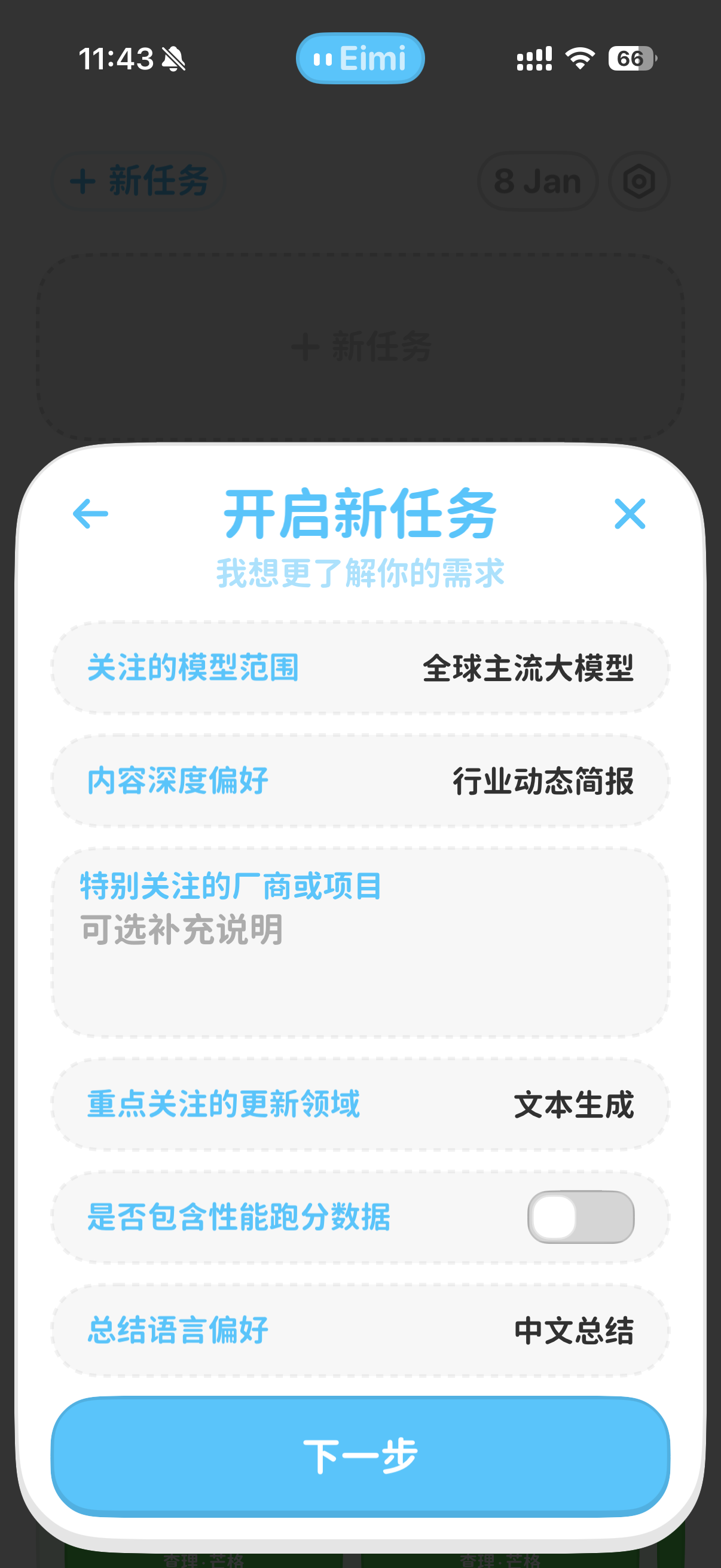
Task: Choose 总结语言偏好 setting
Action: [x=360, y=1330]
